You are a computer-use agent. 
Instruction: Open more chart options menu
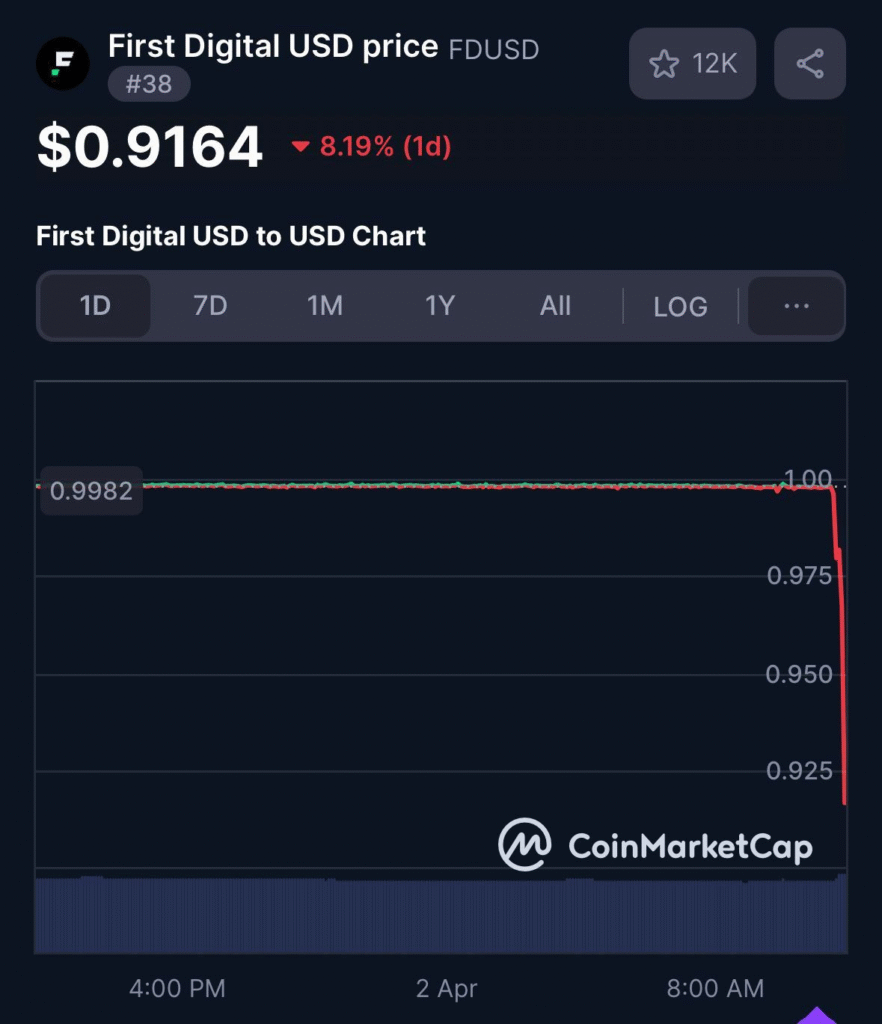click(x=796, y=306)
